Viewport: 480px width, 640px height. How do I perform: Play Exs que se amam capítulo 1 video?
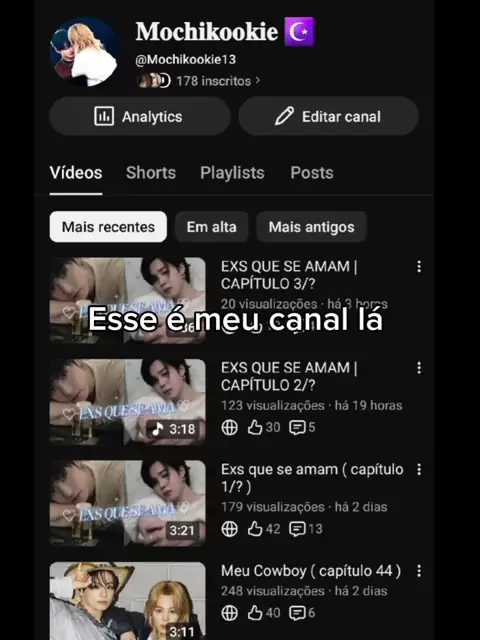coord(127,502)
